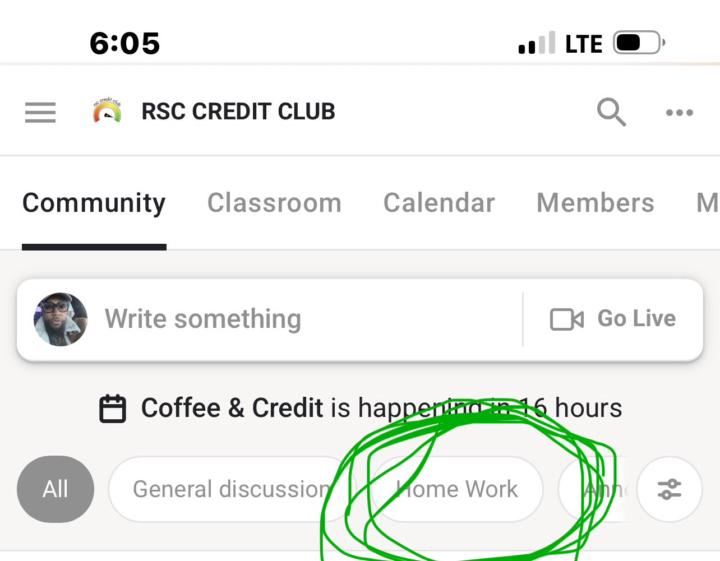Open the Coffee & Credit event link
The height and width of the screenshot is (561, 720).
tap(232, 408)
